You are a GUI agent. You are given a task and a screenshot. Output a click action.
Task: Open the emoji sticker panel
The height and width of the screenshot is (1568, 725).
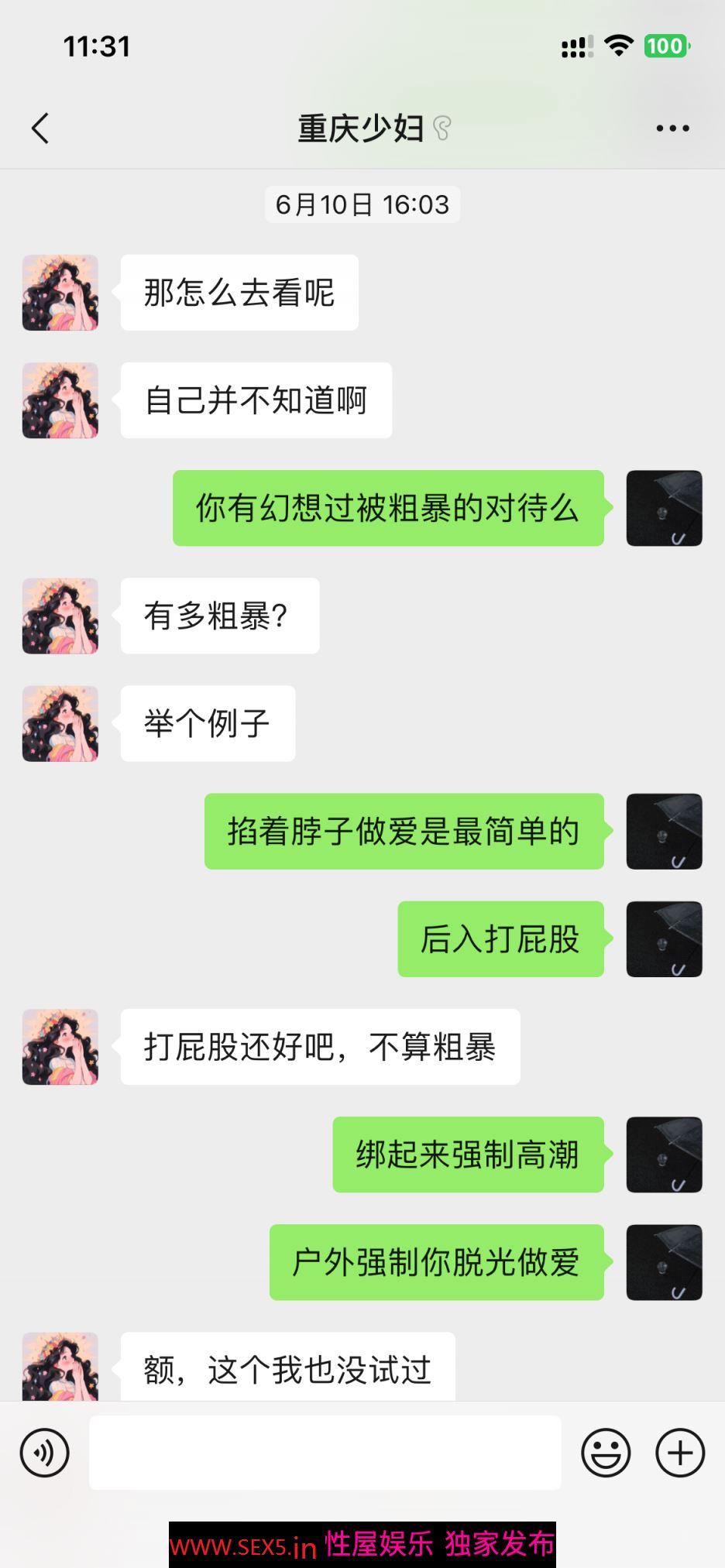click(x=606, y=1453)
